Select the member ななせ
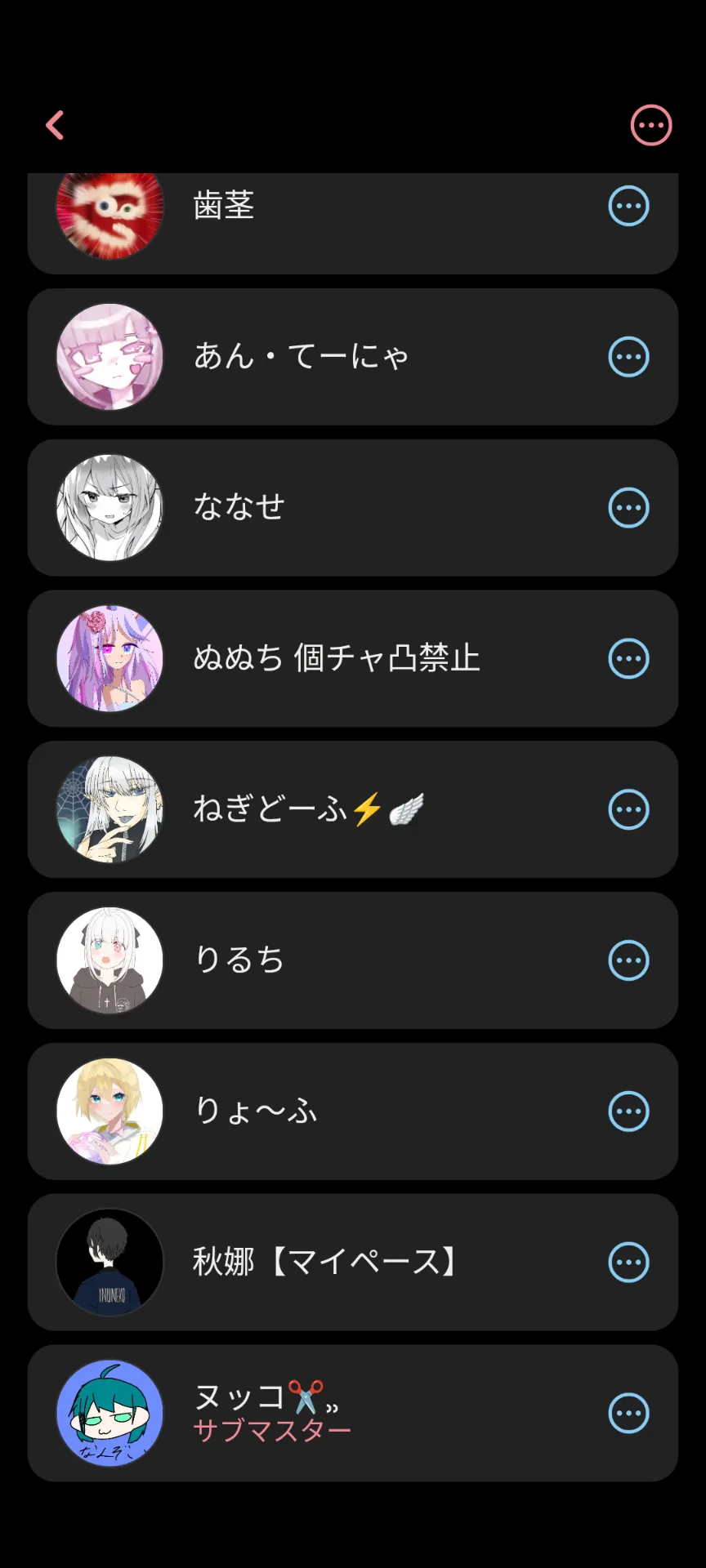 pyautogui.click(x=353, y=508)
